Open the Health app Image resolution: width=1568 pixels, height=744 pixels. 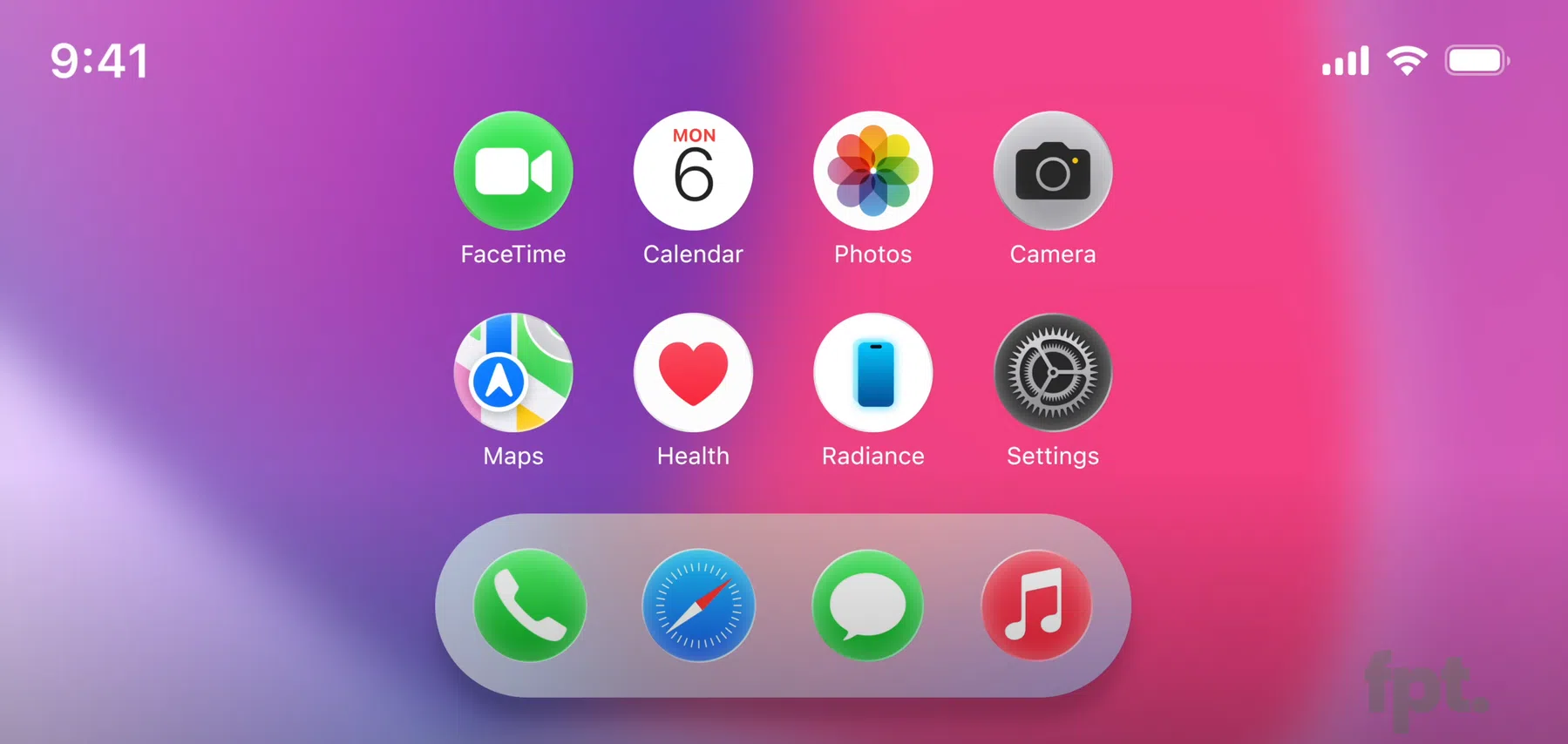[693, 373]
